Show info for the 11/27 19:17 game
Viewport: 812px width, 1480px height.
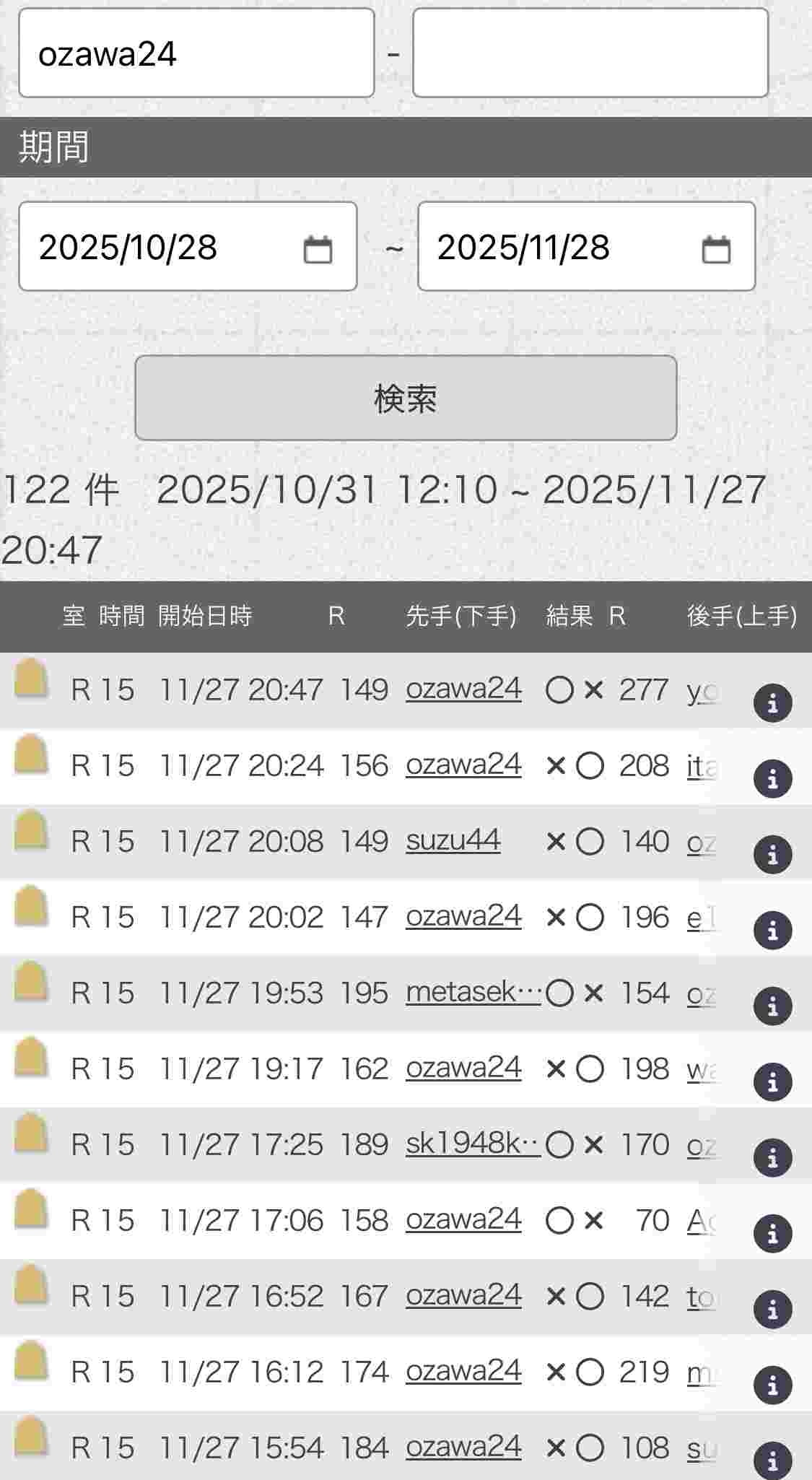pos(772,1081)
